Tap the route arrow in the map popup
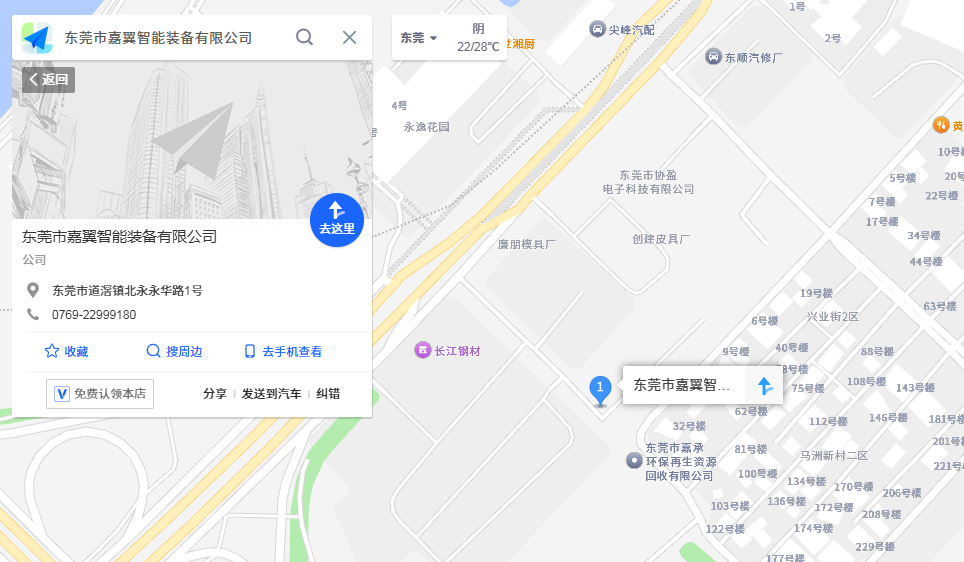 (x=765, y=385)
